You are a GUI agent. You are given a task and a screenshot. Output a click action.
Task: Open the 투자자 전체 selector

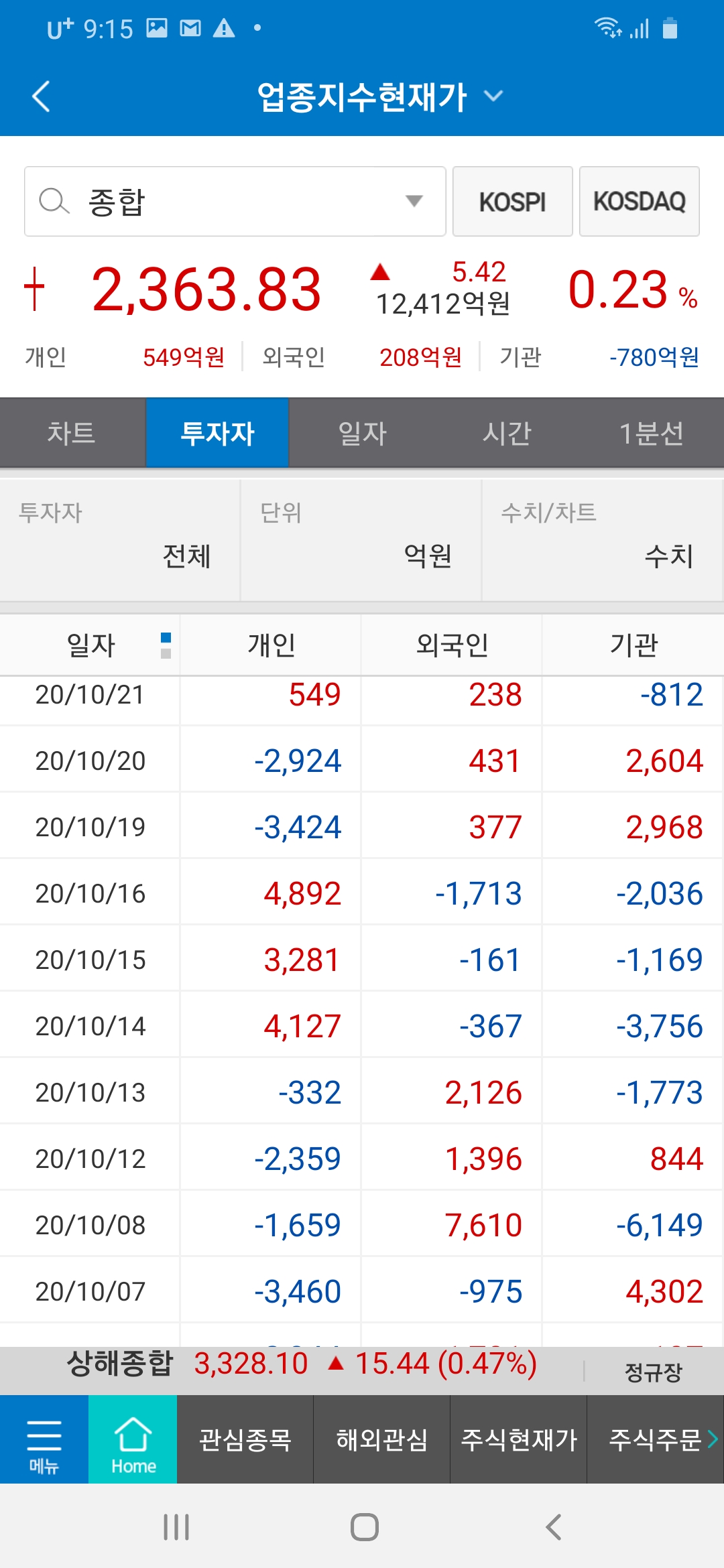[x=120, y=541]
